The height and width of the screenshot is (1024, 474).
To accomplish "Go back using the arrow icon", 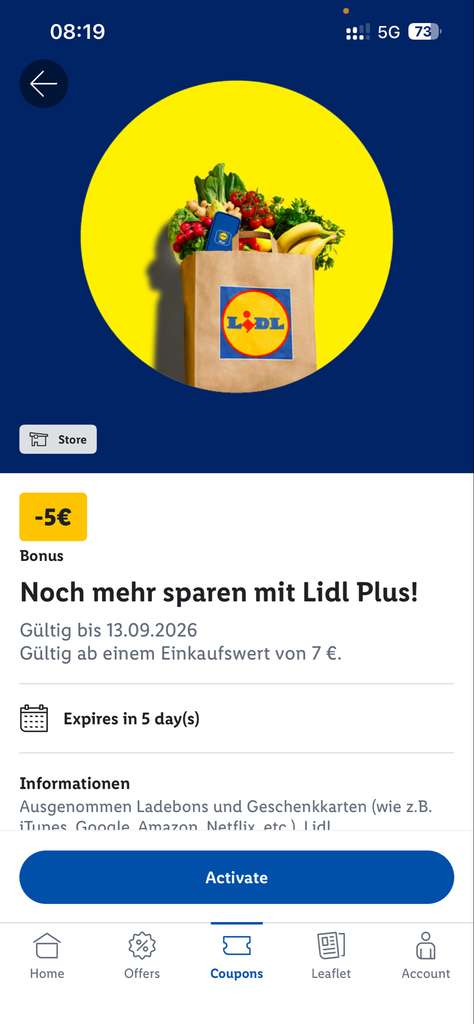I will point(44,84).
